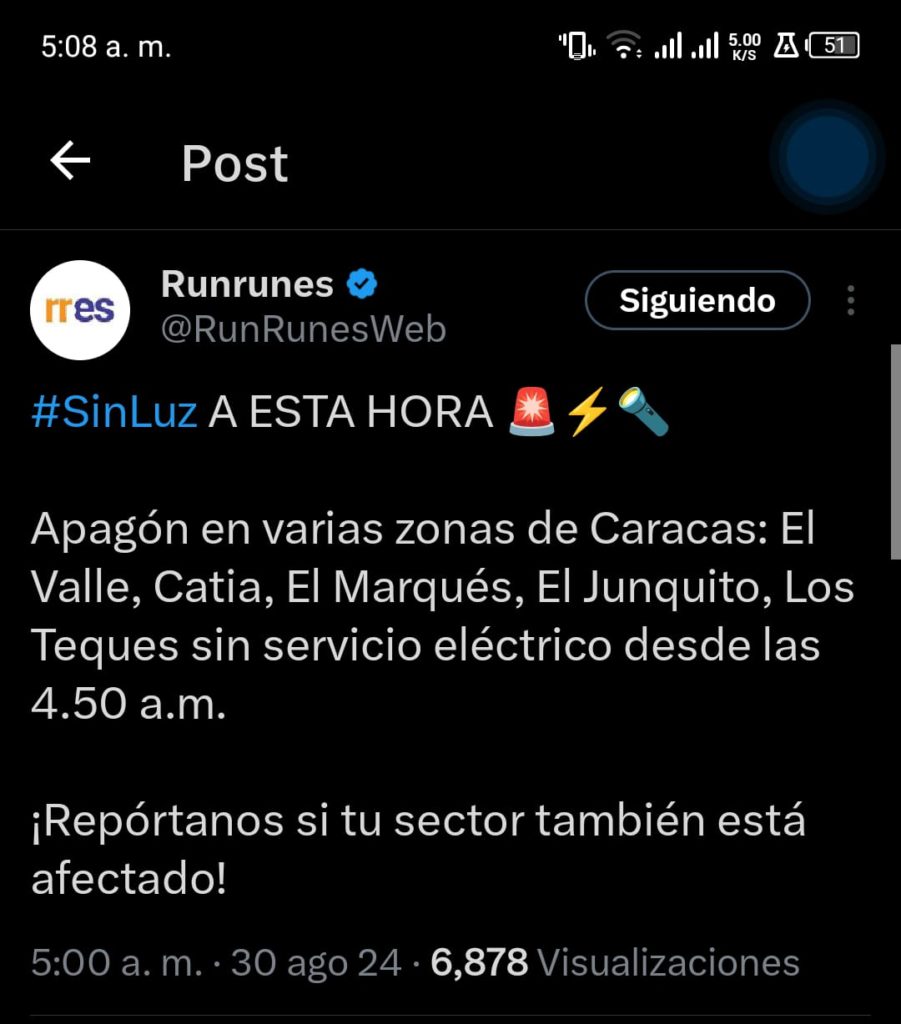Open the #SinLuz hashtag
The image size is (901, 1024).
tap(114, 412)
